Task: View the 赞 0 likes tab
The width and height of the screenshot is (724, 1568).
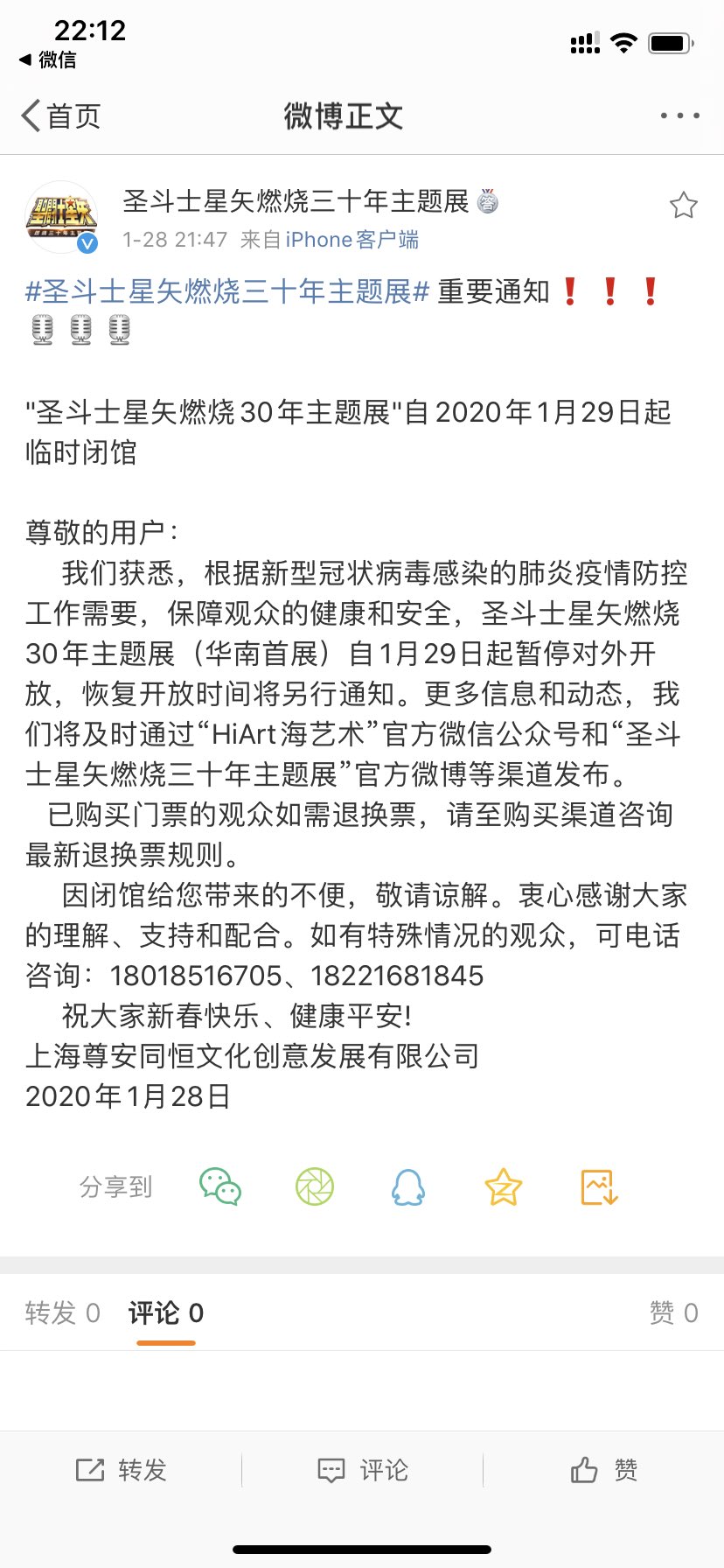Action: click(x=673, y=1312)
